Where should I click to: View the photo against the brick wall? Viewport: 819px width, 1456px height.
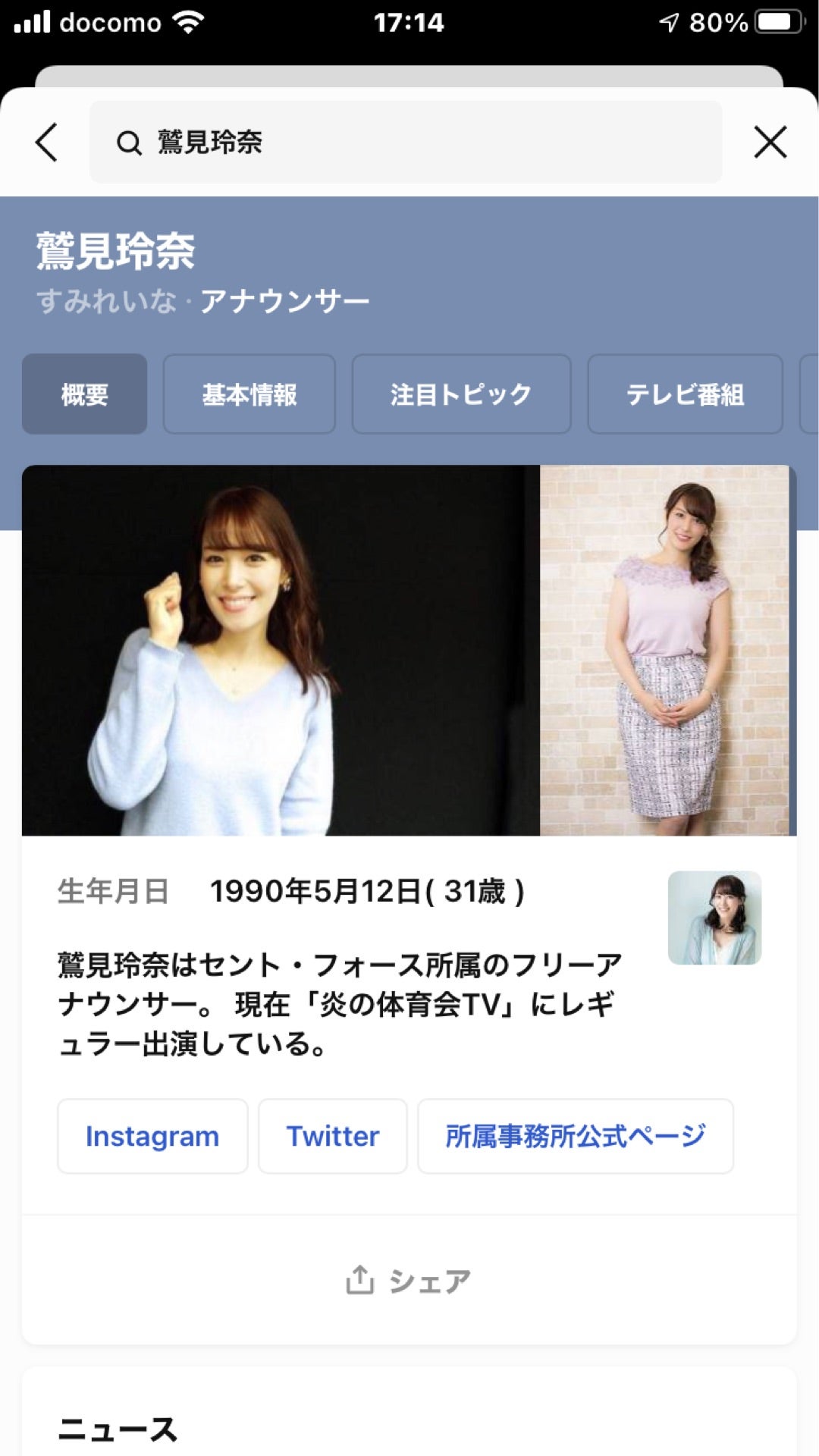[664, 650]
